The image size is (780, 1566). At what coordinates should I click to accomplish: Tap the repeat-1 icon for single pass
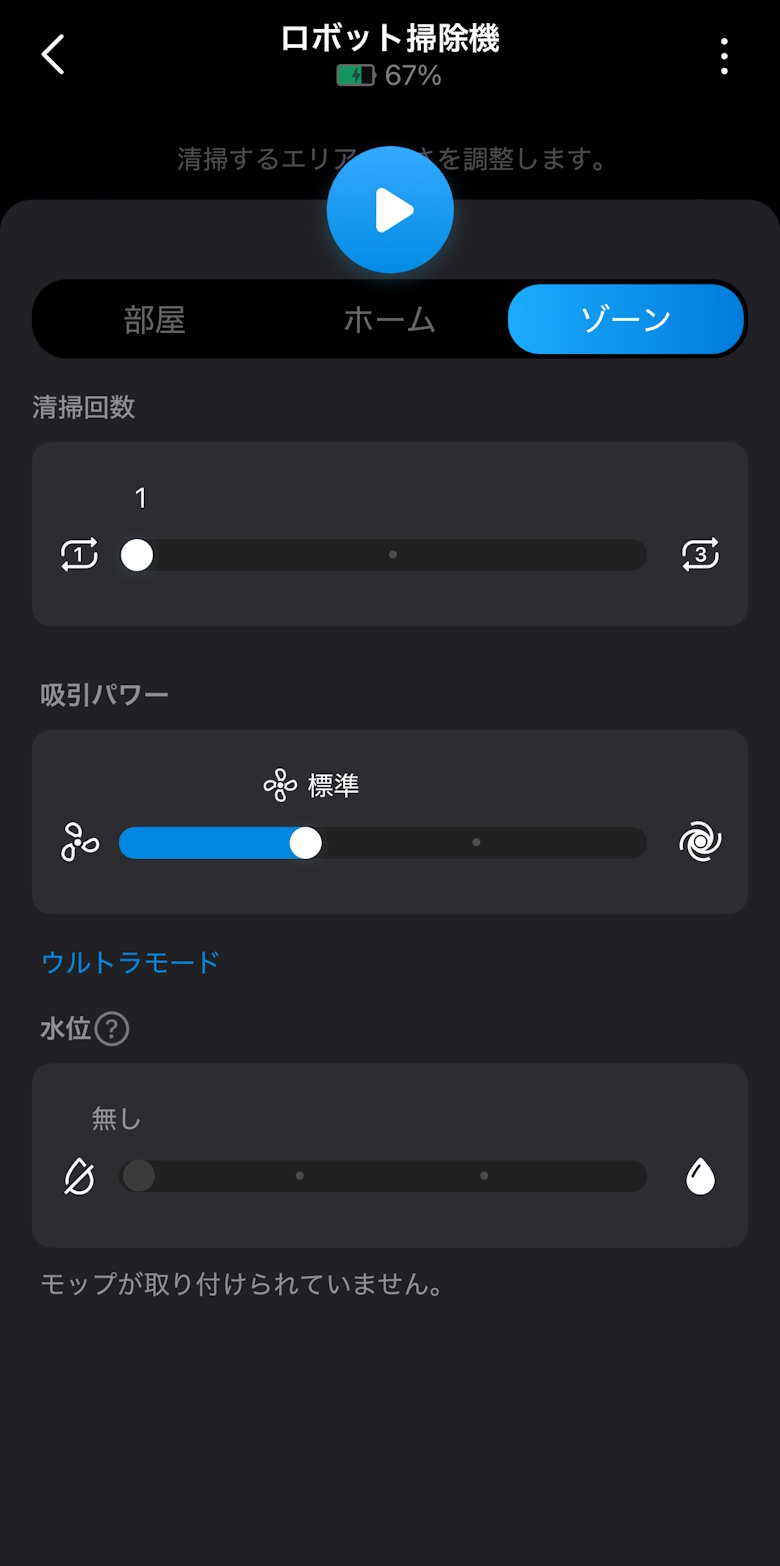pyautogui.click(x=79, y=554)
